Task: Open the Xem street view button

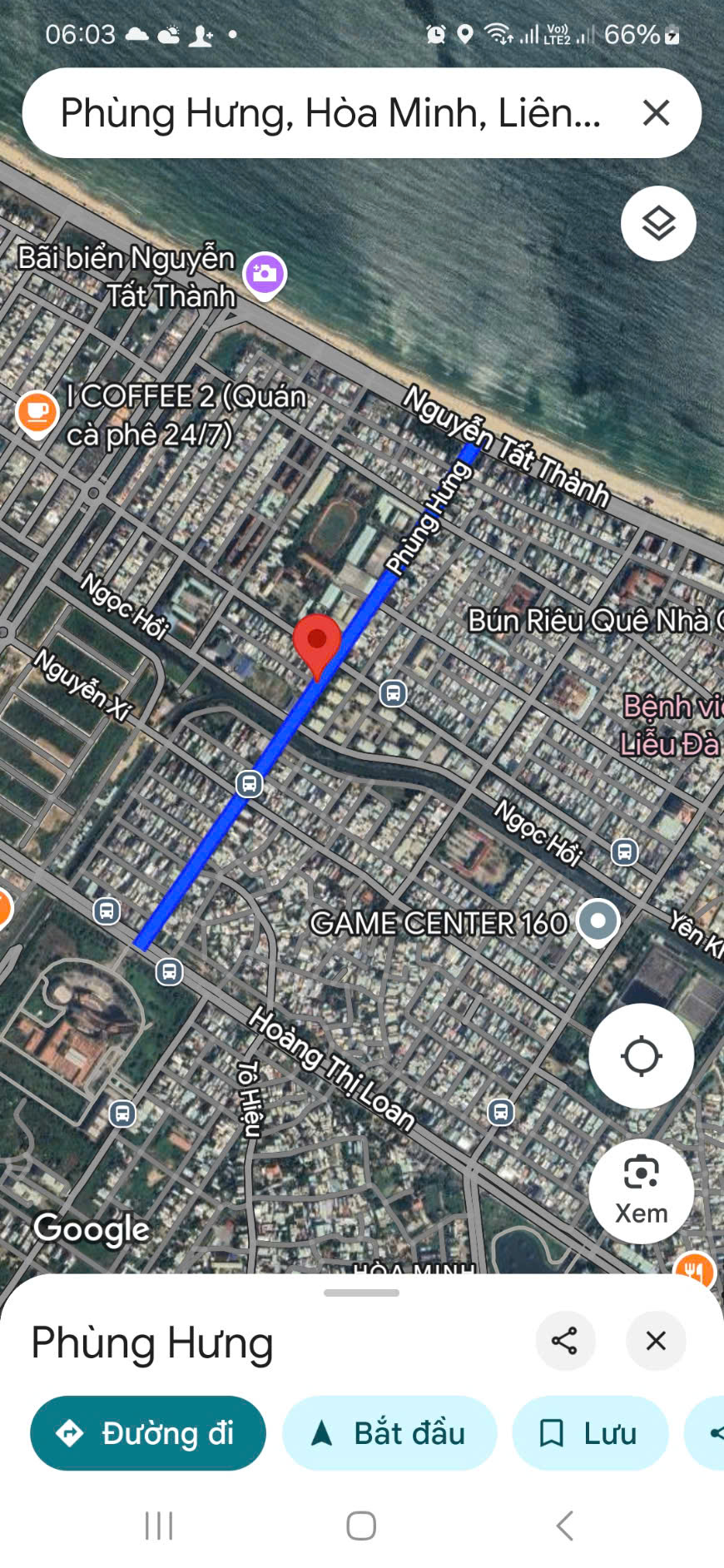Action: [x=641, y=1191]
